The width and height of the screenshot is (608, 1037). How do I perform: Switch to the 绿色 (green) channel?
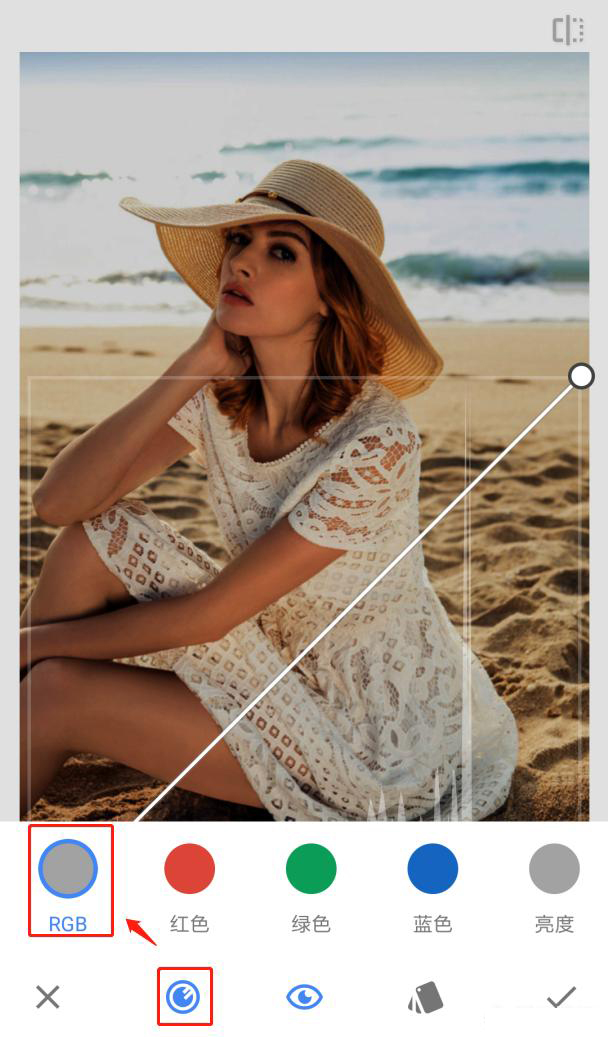(x=311, y=868)
